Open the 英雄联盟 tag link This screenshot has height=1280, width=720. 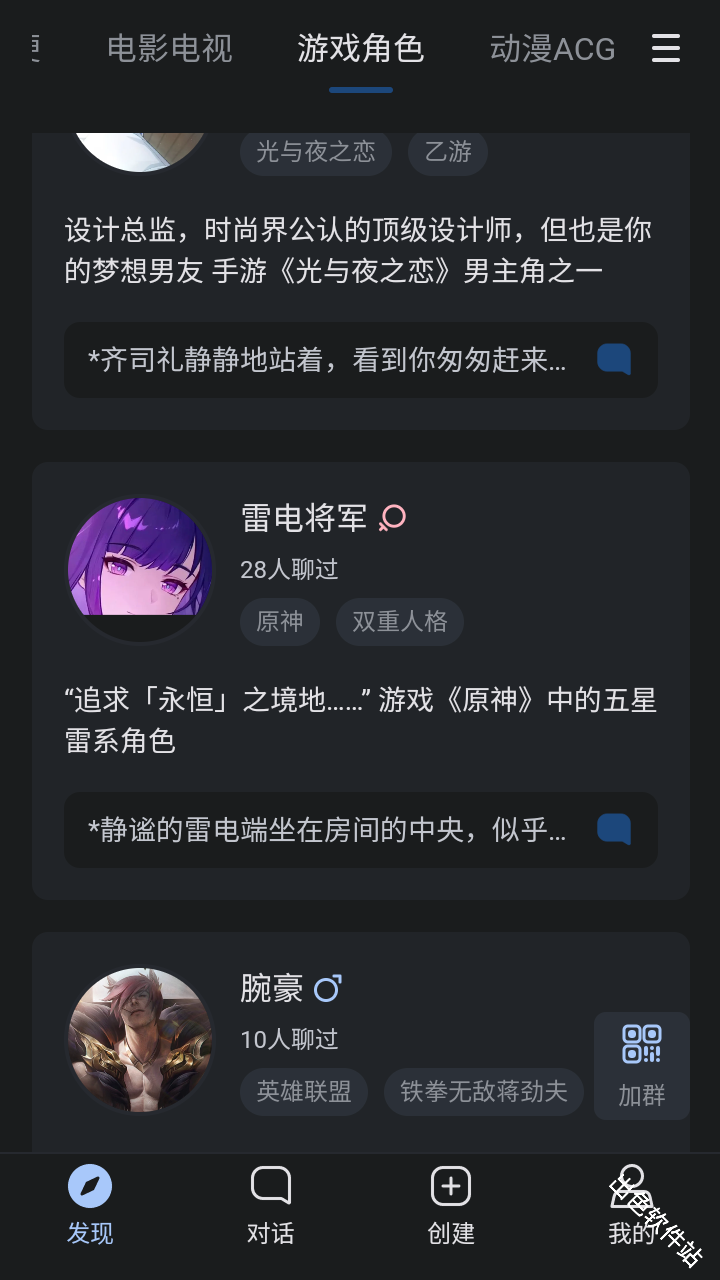pos(303,1092)
